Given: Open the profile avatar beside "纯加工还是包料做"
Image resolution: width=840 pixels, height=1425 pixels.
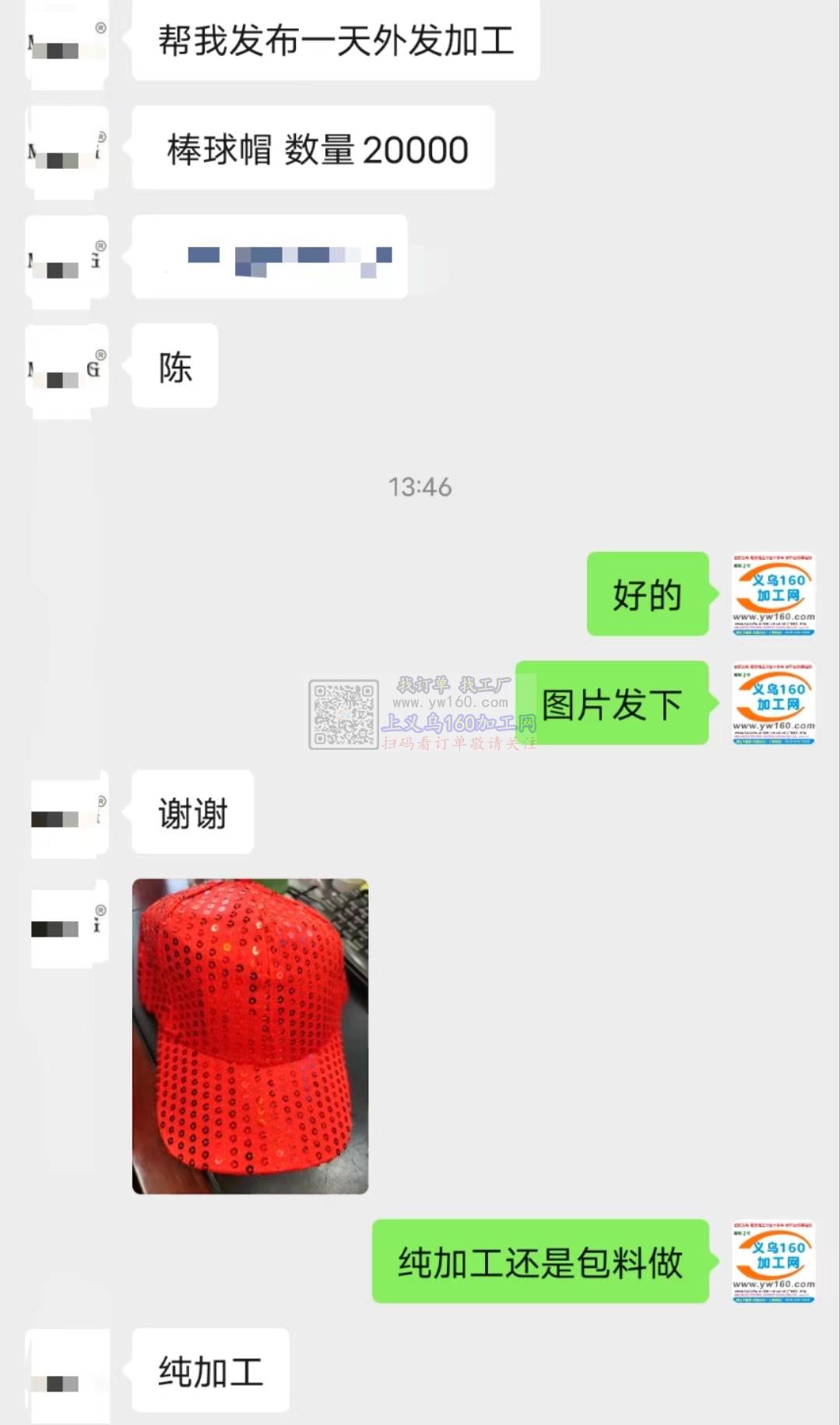Looking at the screenshot, I should click(773, 1261).
